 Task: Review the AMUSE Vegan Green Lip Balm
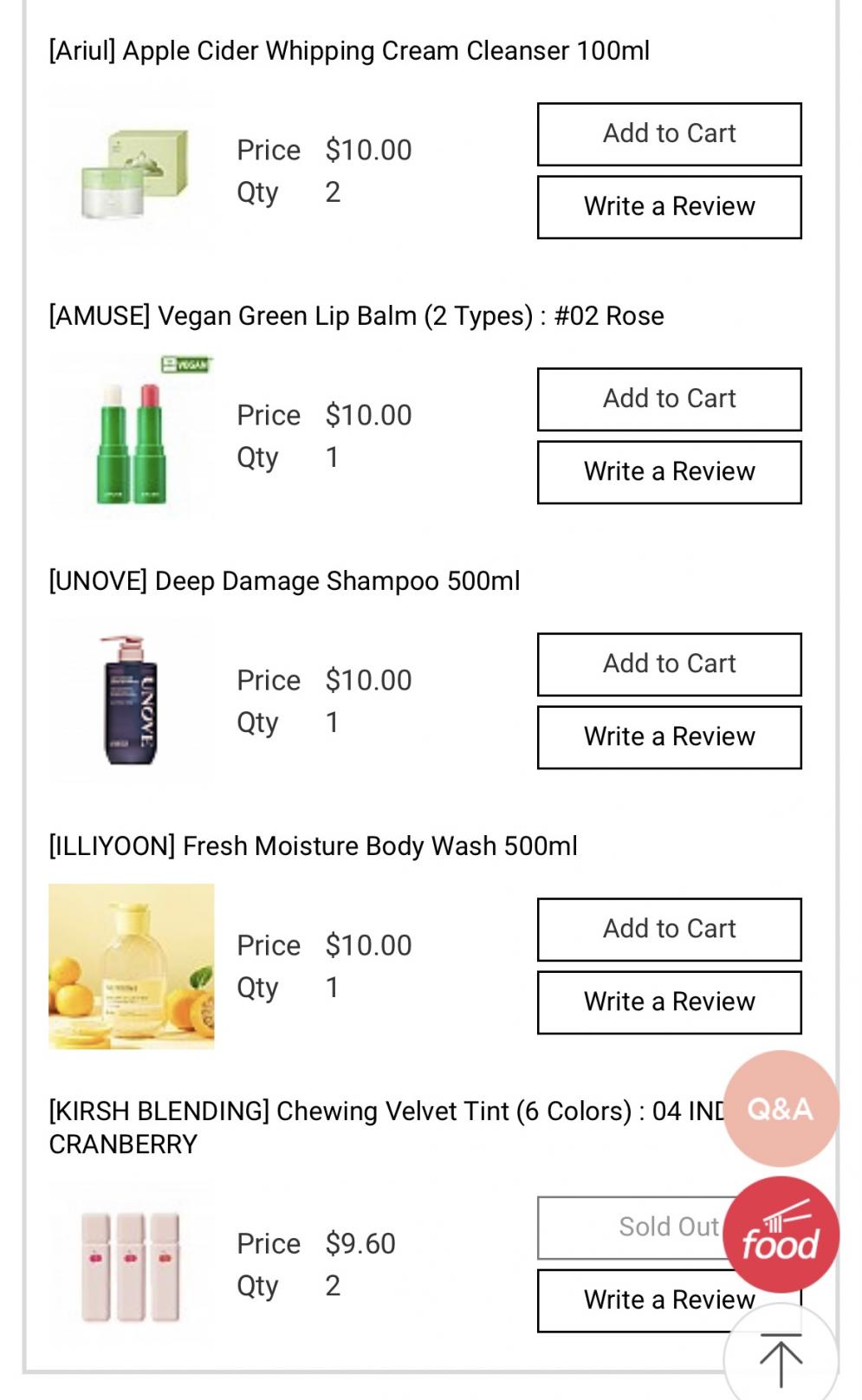tap(669, 472)
